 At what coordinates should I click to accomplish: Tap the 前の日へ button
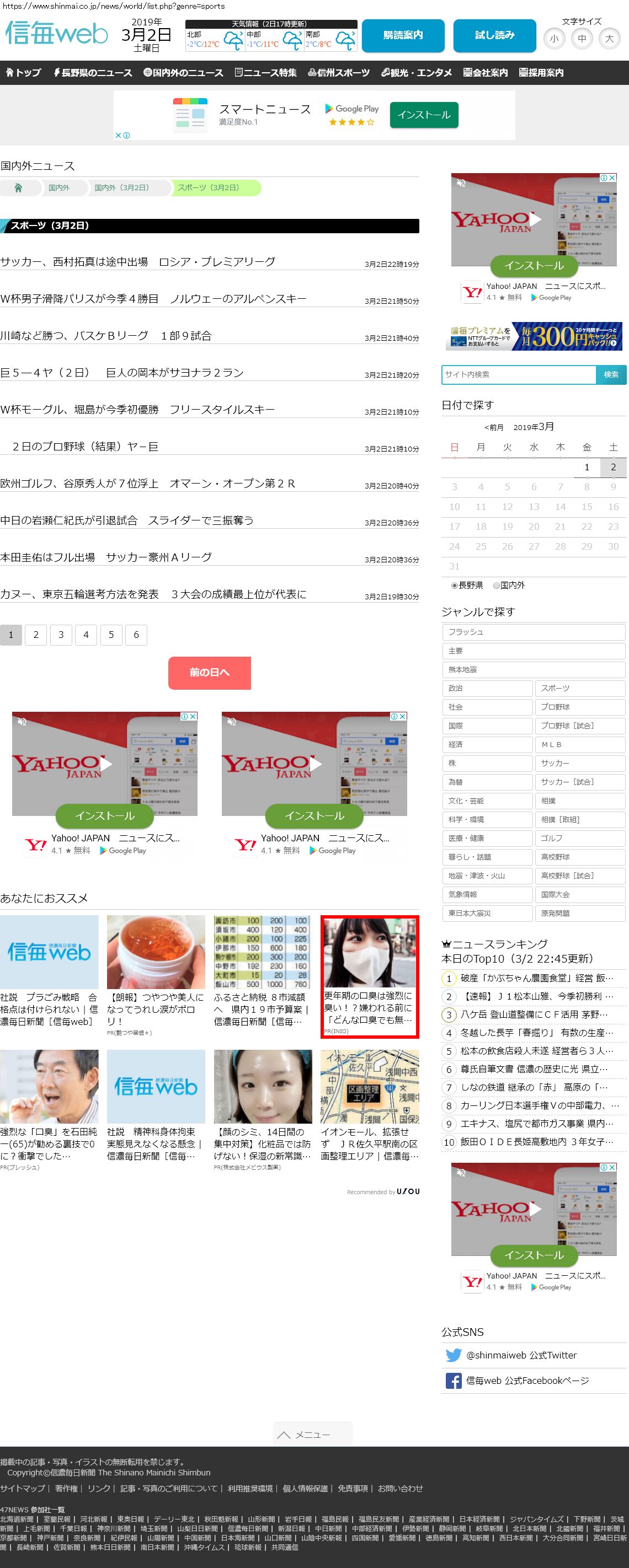tap(210, 673)
